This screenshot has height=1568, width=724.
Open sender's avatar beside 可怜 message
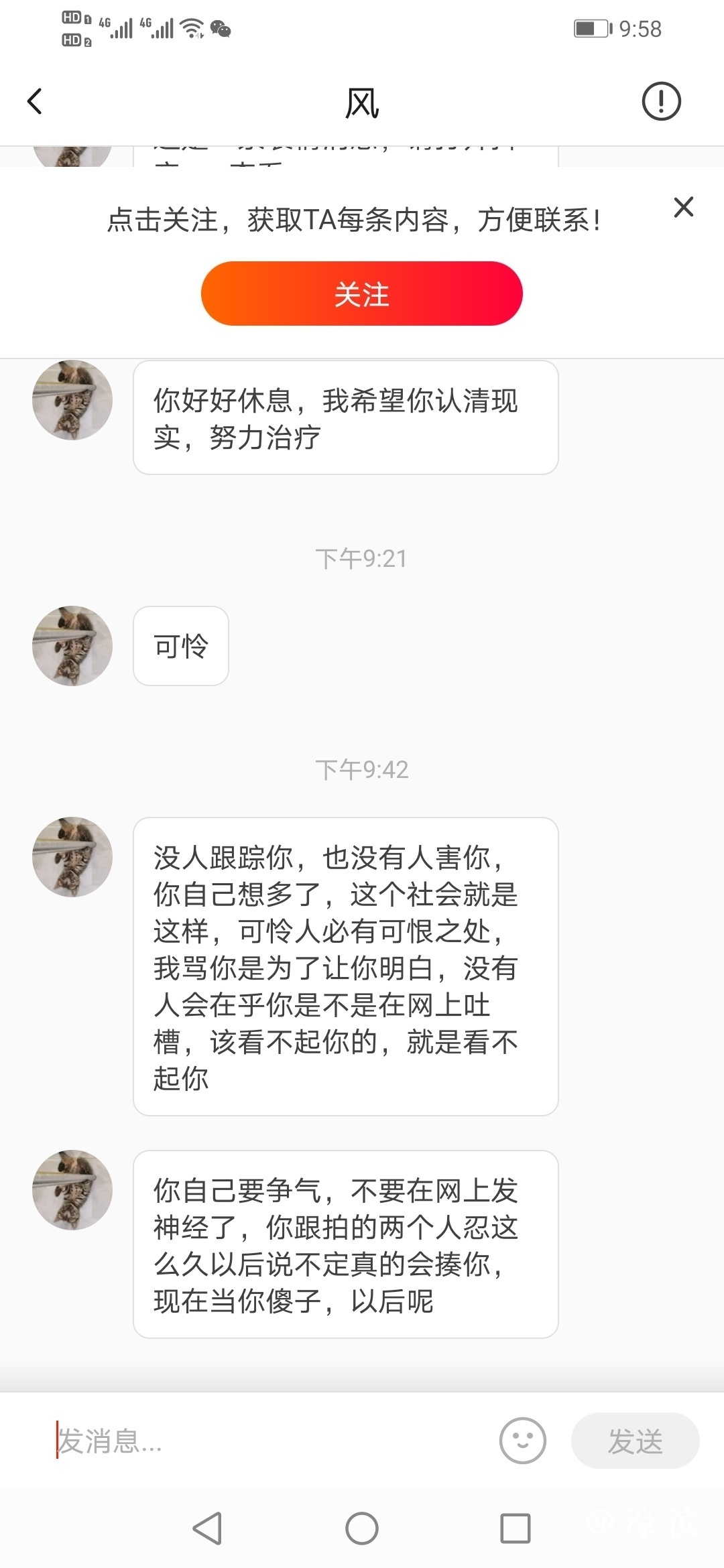click(72, 646)
